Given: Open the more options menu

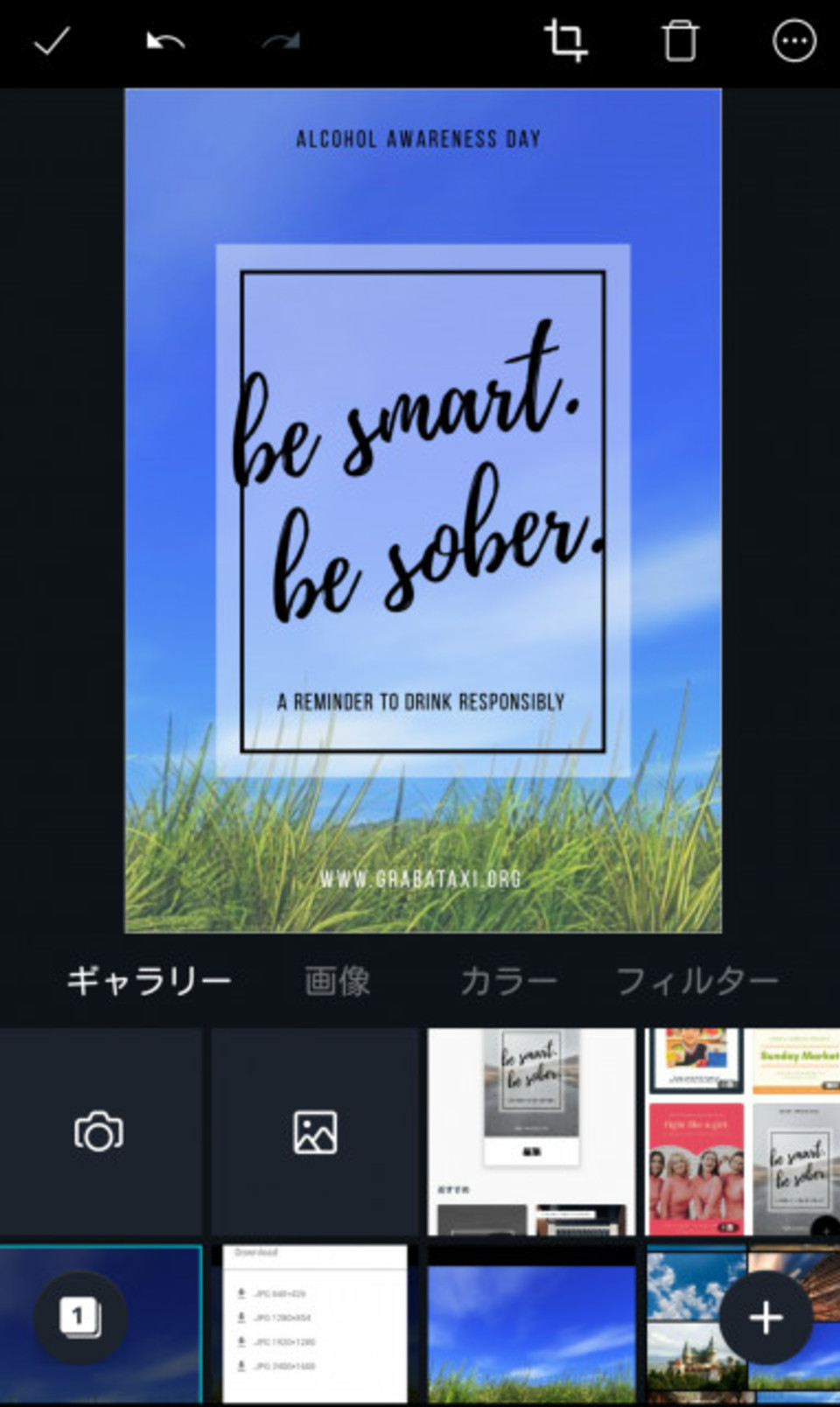Looking at the screenshot, I should pyautogui.click(x=794, y=41).
